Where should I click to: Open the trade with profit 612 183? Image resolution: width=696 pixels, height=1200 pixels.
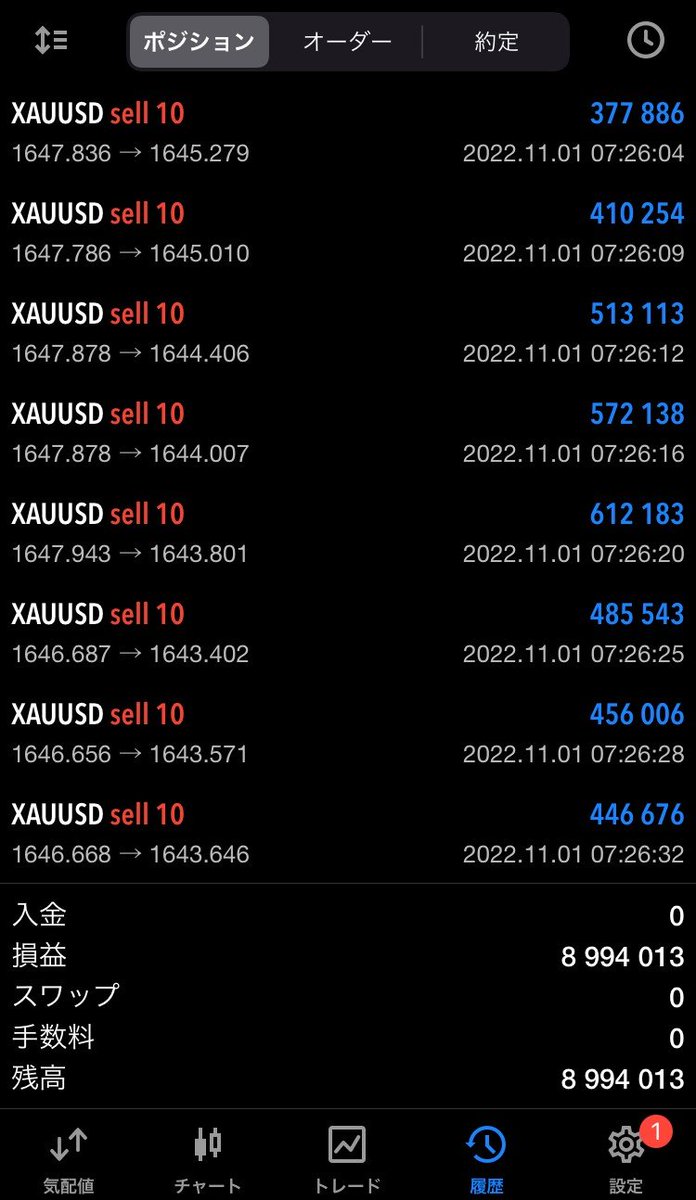(x=348, y=533)
